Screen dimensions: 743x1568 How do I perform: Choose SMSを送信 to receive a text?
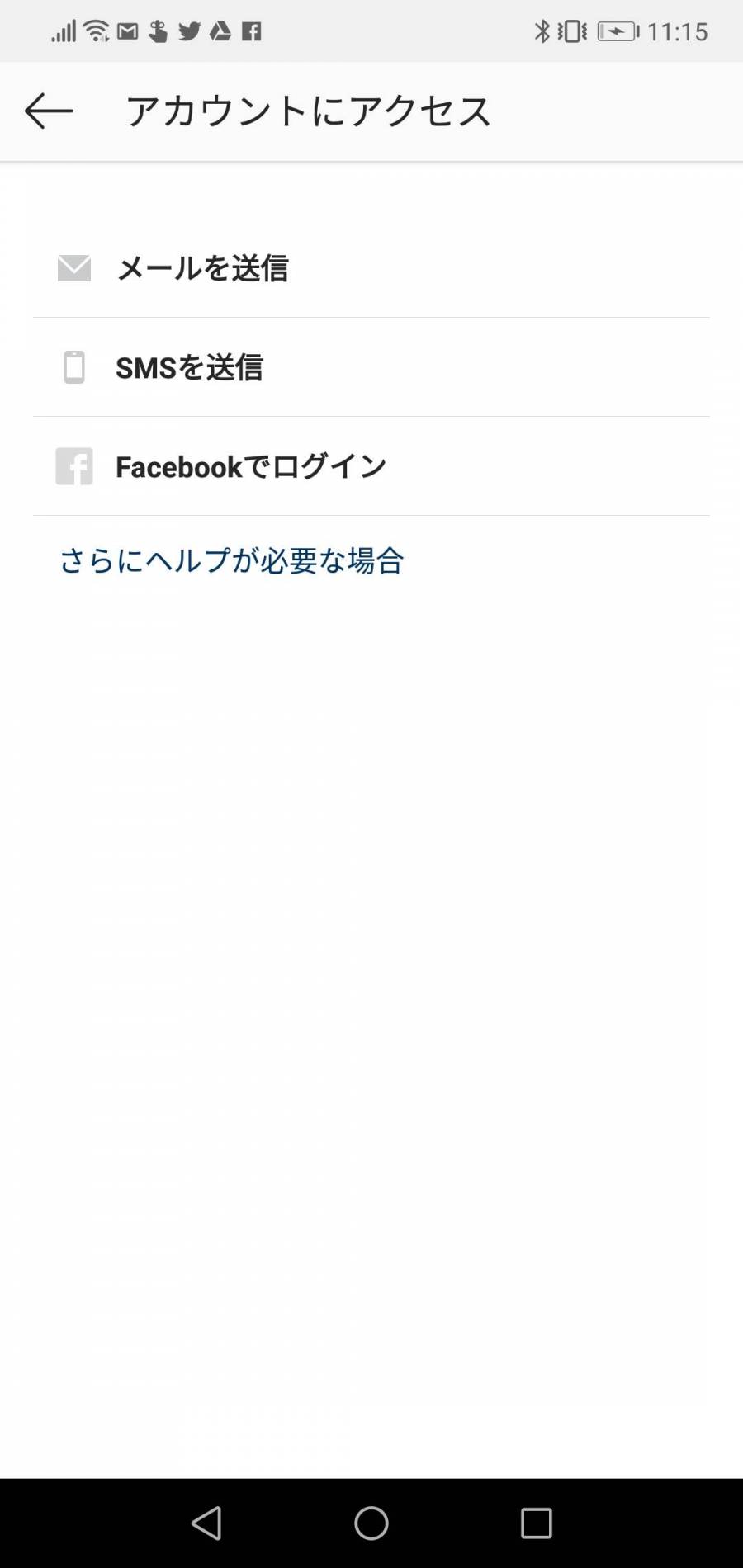[x=371, y=367]
